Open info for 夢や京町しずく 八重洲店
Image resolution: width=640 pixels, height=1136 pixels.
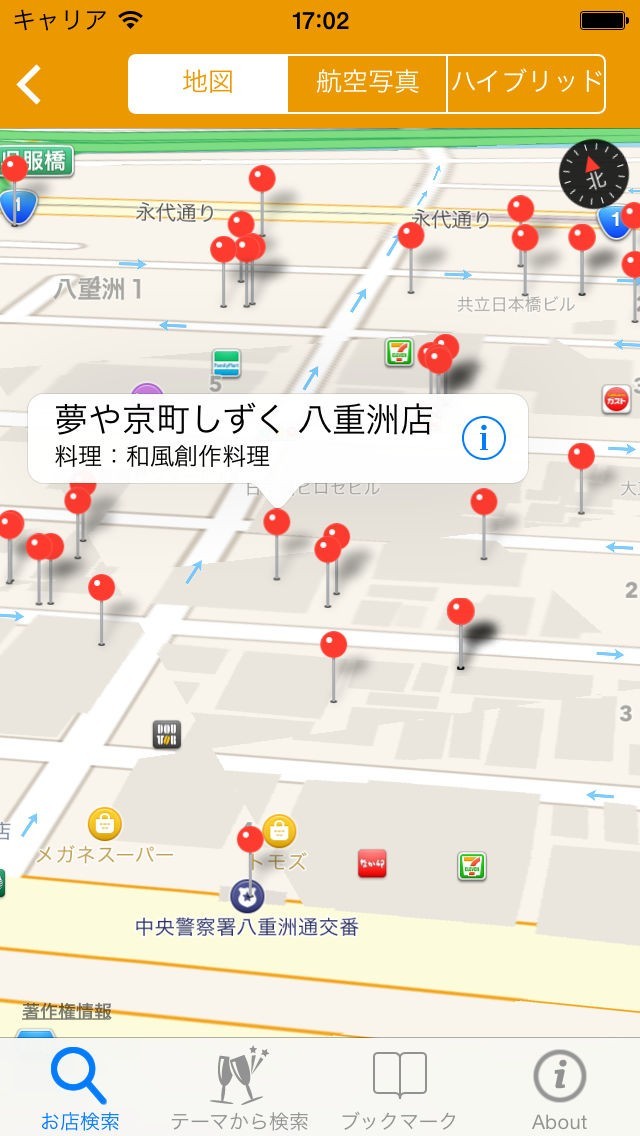click(x=484, y=438)
